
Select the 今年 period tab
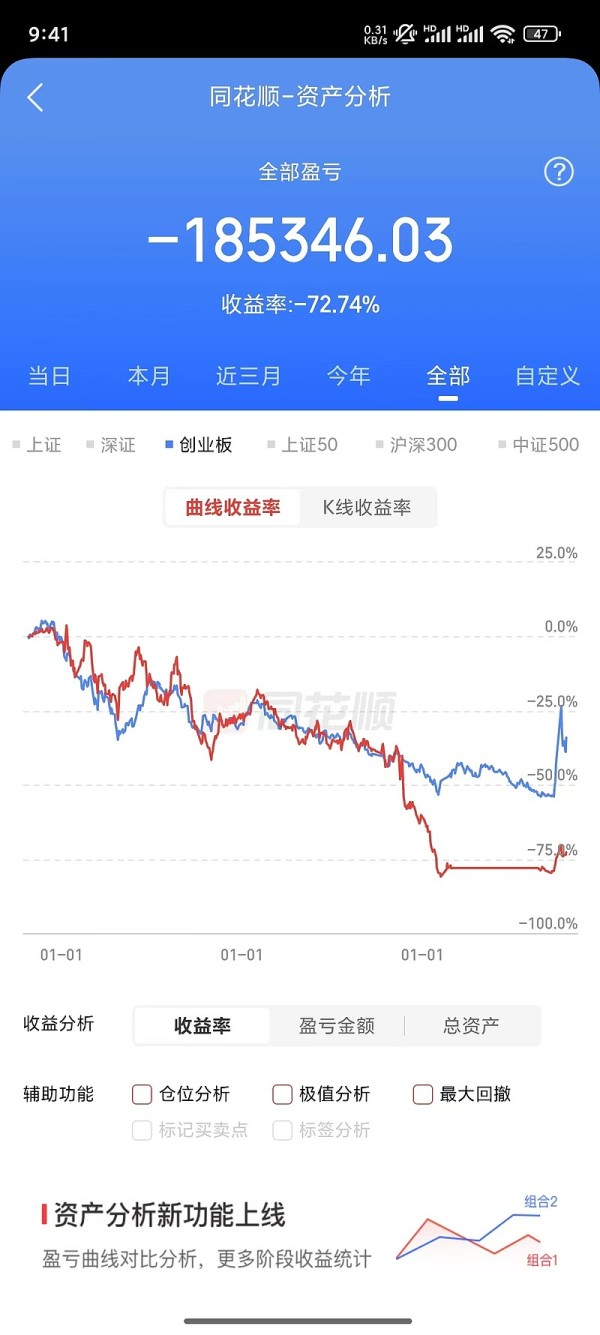349,376
